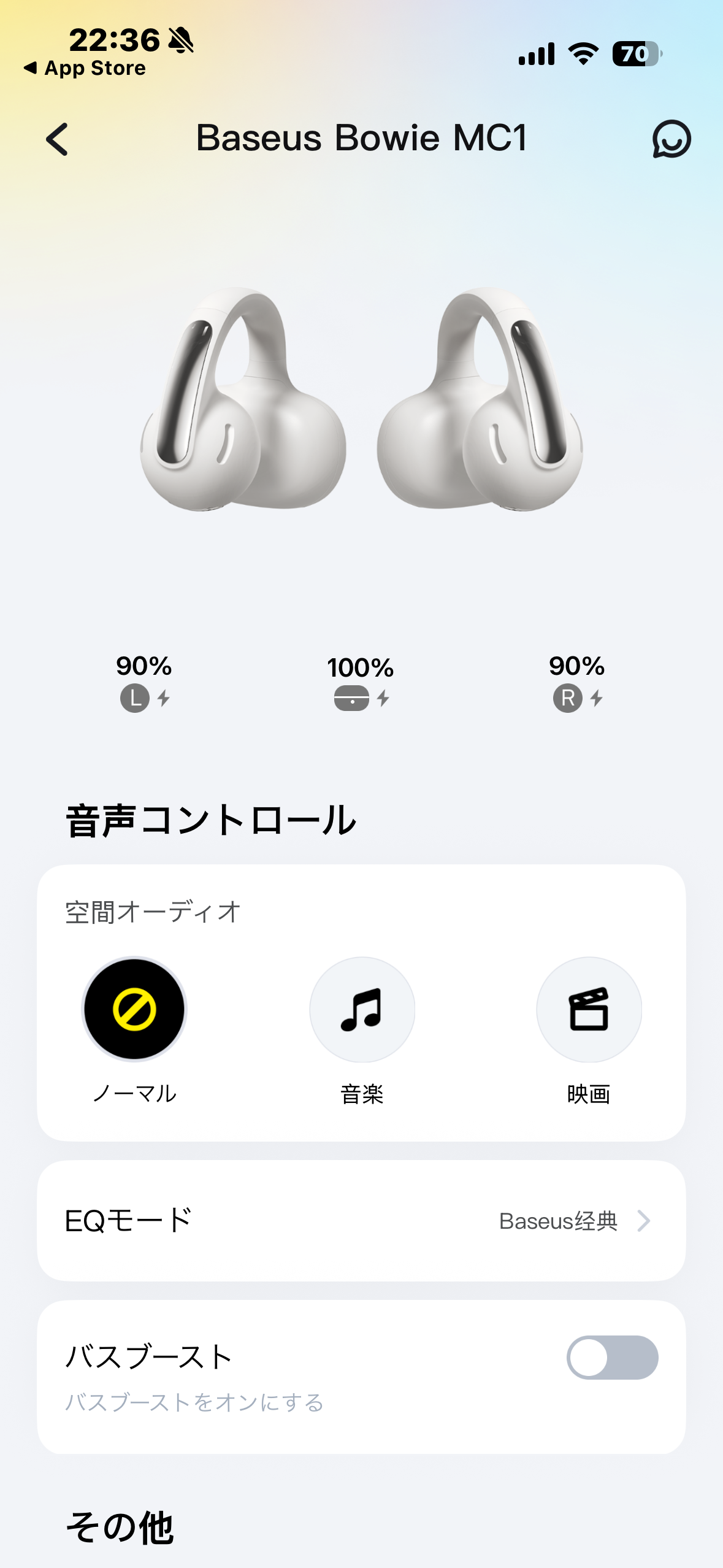Check the battery level indicator showing 70
The image size is (723, 1568).
[631, 55]
